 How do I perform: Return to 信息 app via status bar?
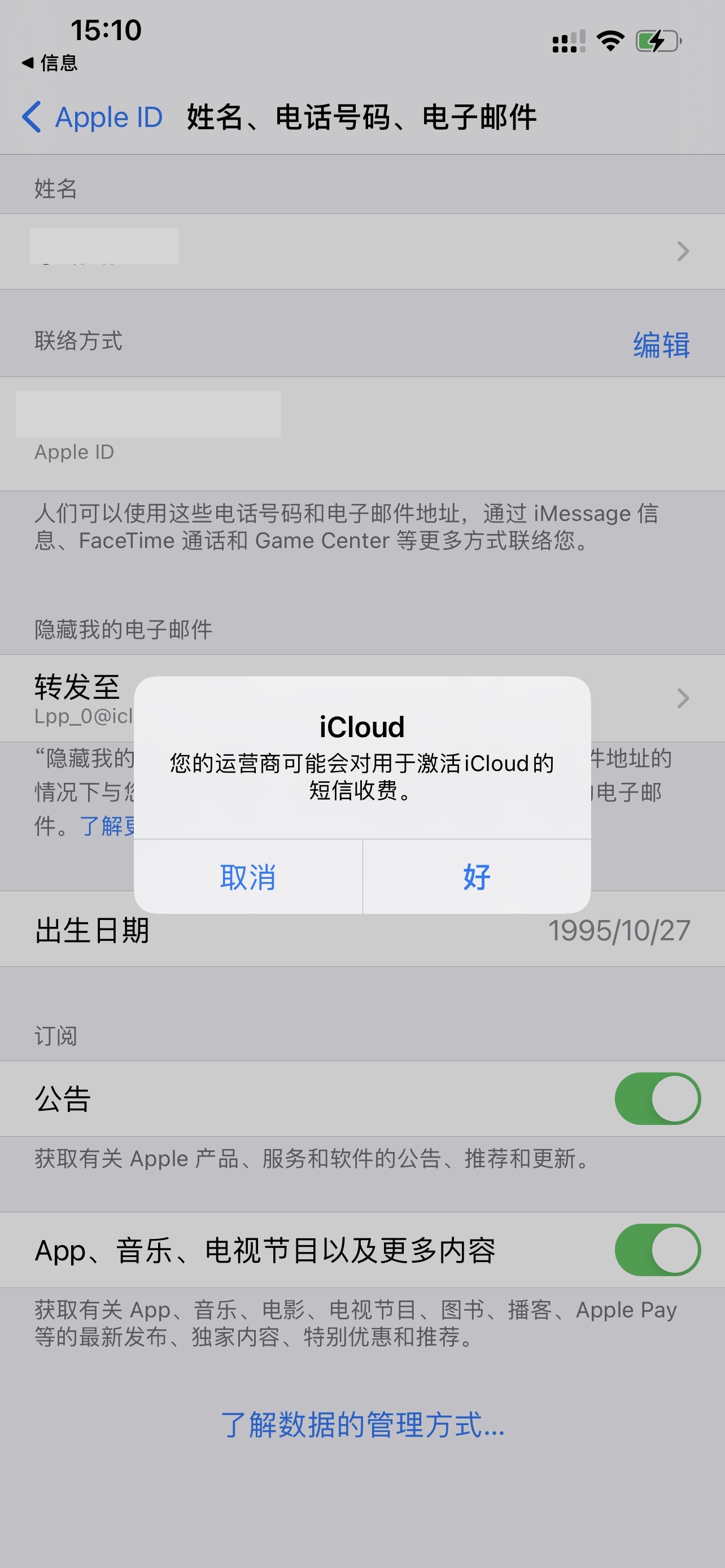point(50,63)
